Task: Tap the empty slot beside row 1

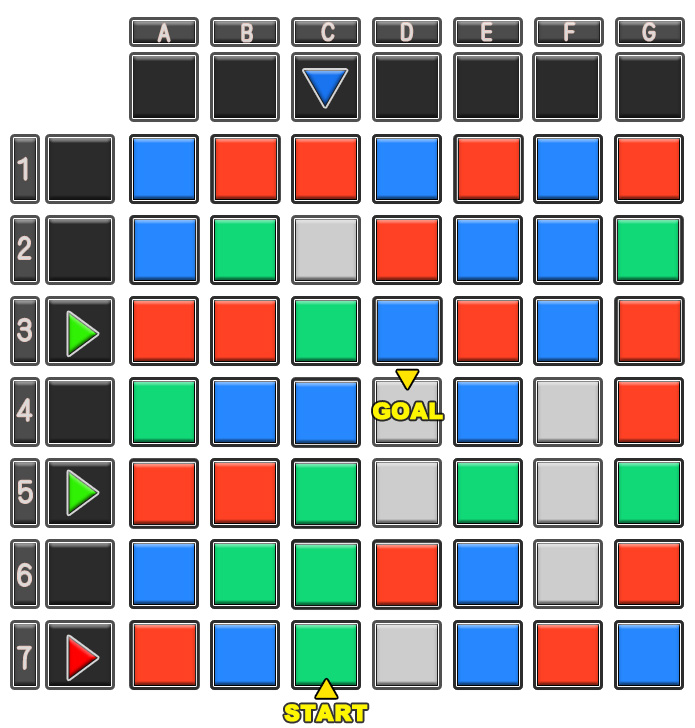Action: pos(80,169)
